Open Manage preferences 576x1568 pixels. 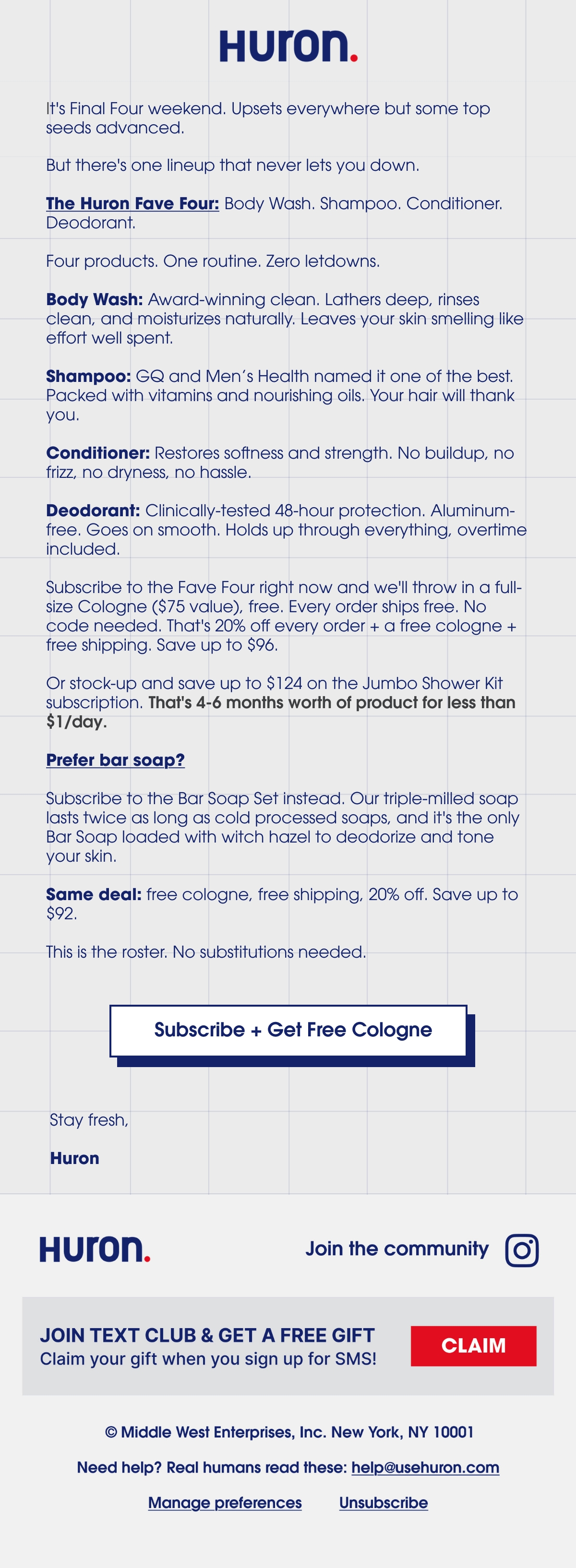pos(225,1503)
